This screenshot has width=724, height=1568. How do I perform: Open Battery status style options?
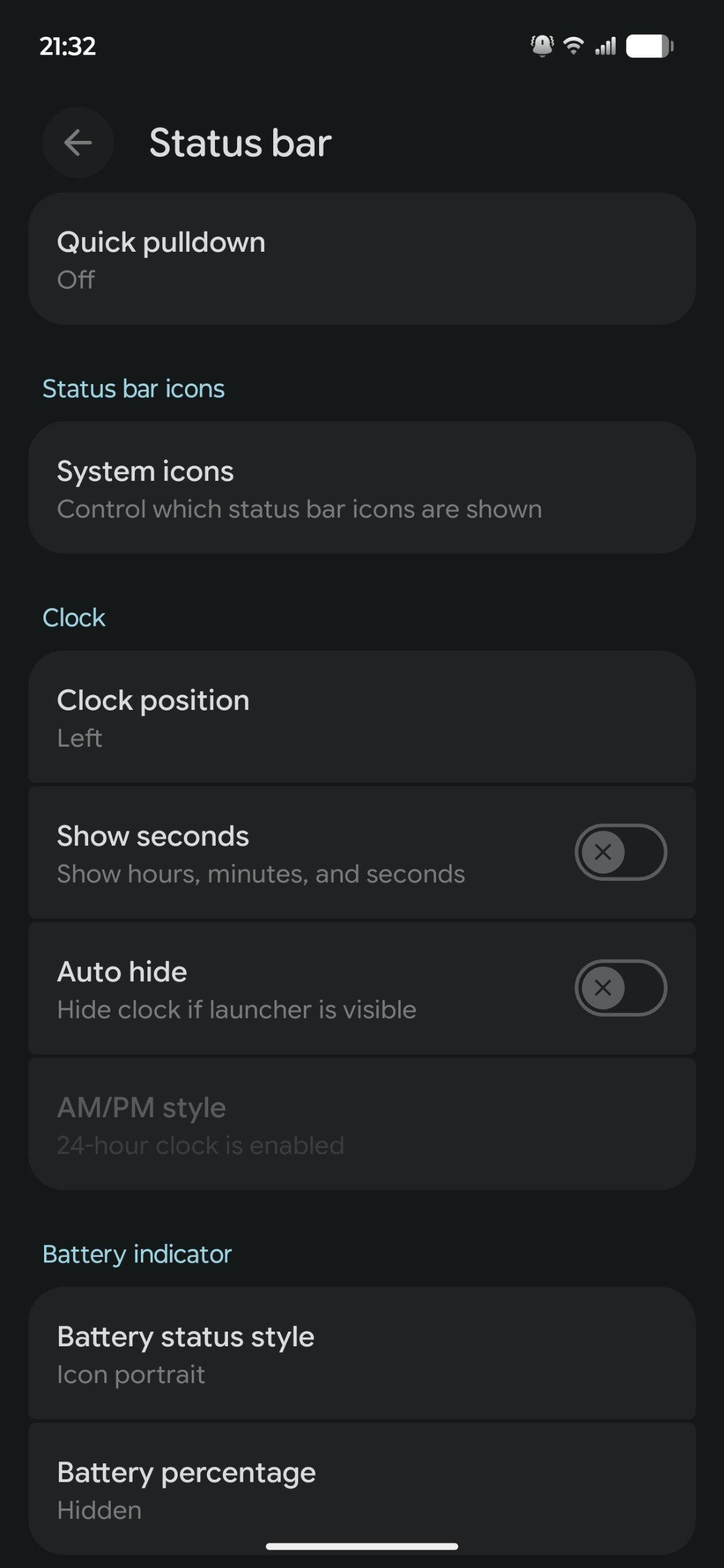[x=361, y=1354]
